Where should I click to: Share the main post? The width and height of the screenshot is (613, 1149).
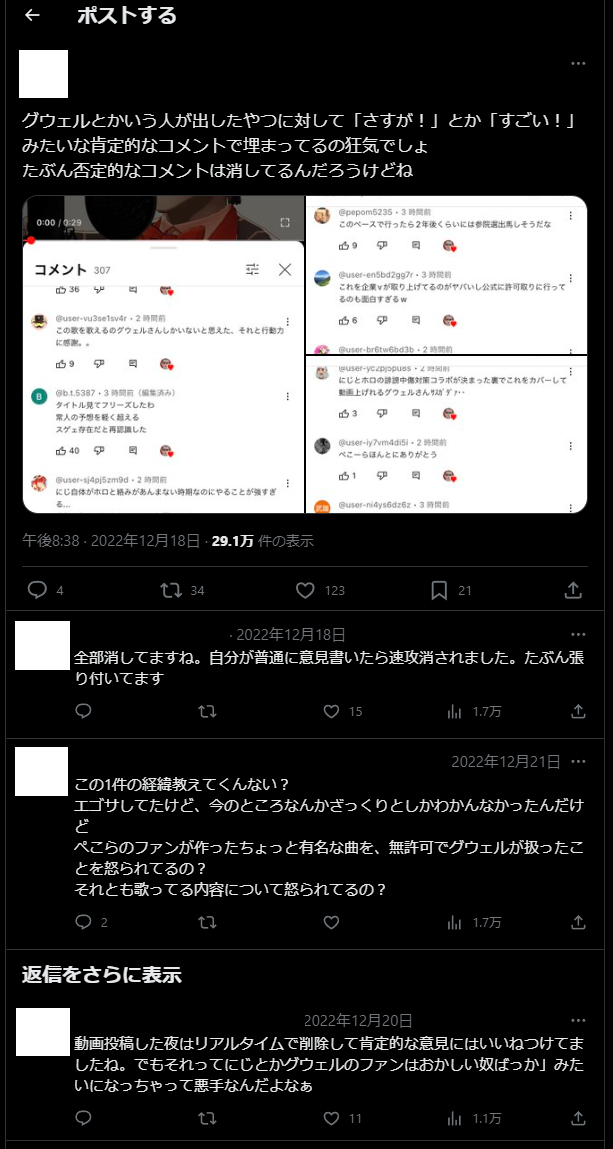click(573, 590)
